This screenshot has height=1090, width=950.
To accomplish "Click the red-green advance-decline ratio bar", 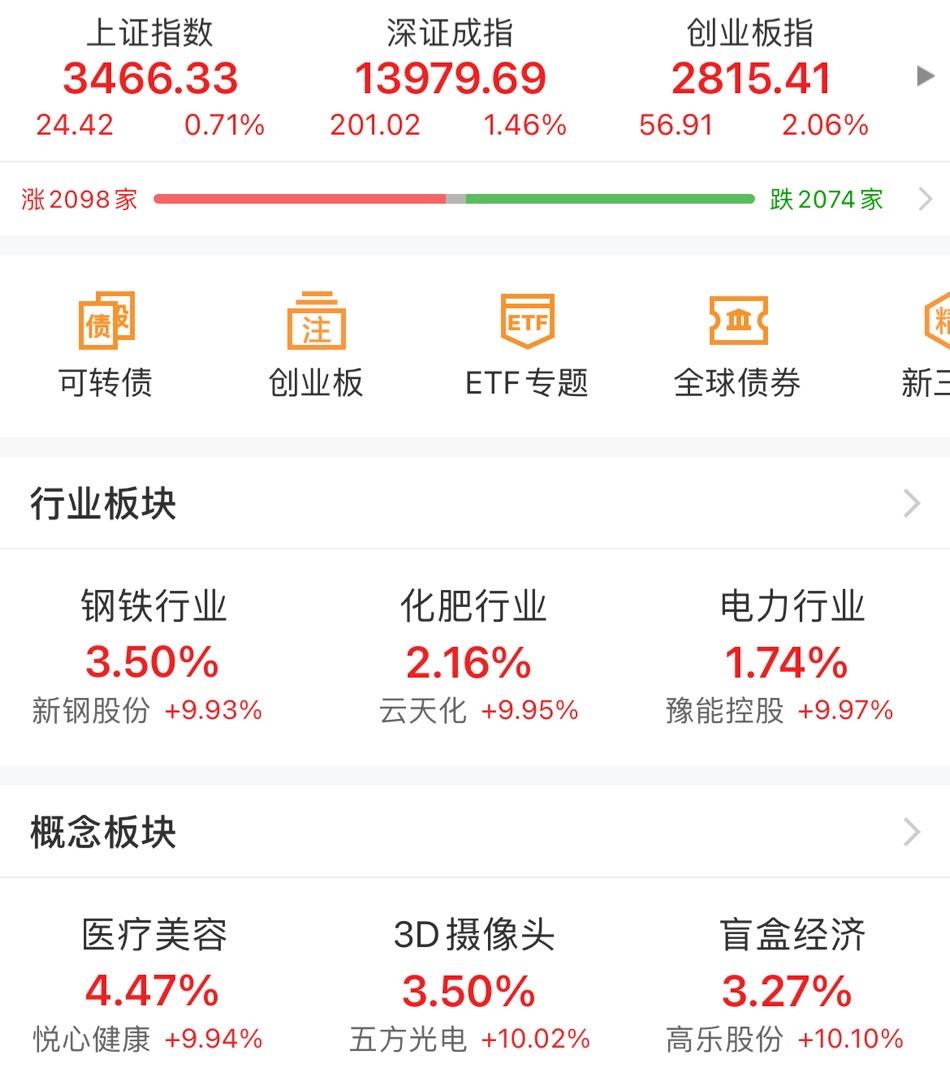I will pos(455,198).
